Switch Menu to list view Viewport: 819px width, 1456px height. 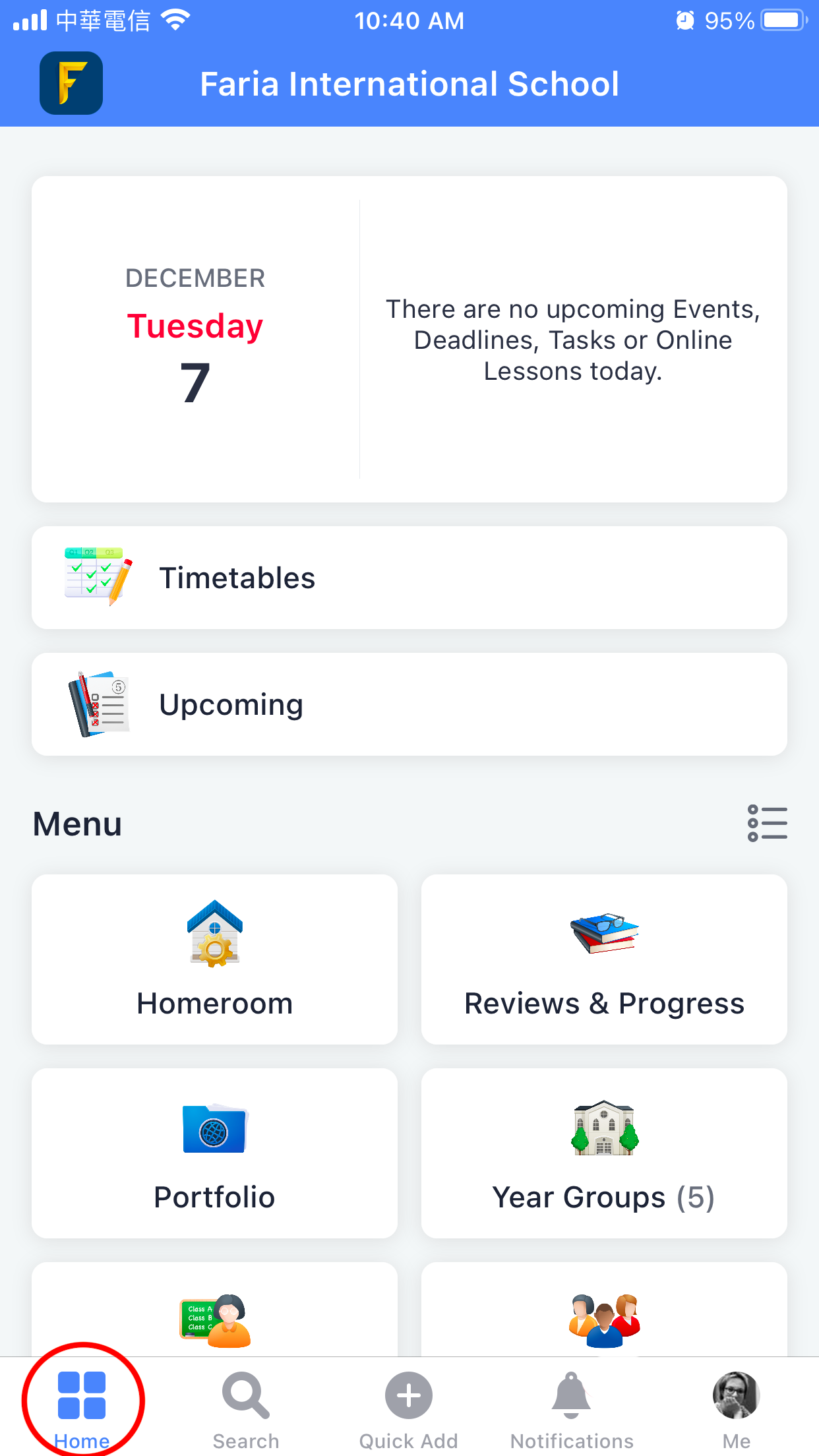[767, 823]
